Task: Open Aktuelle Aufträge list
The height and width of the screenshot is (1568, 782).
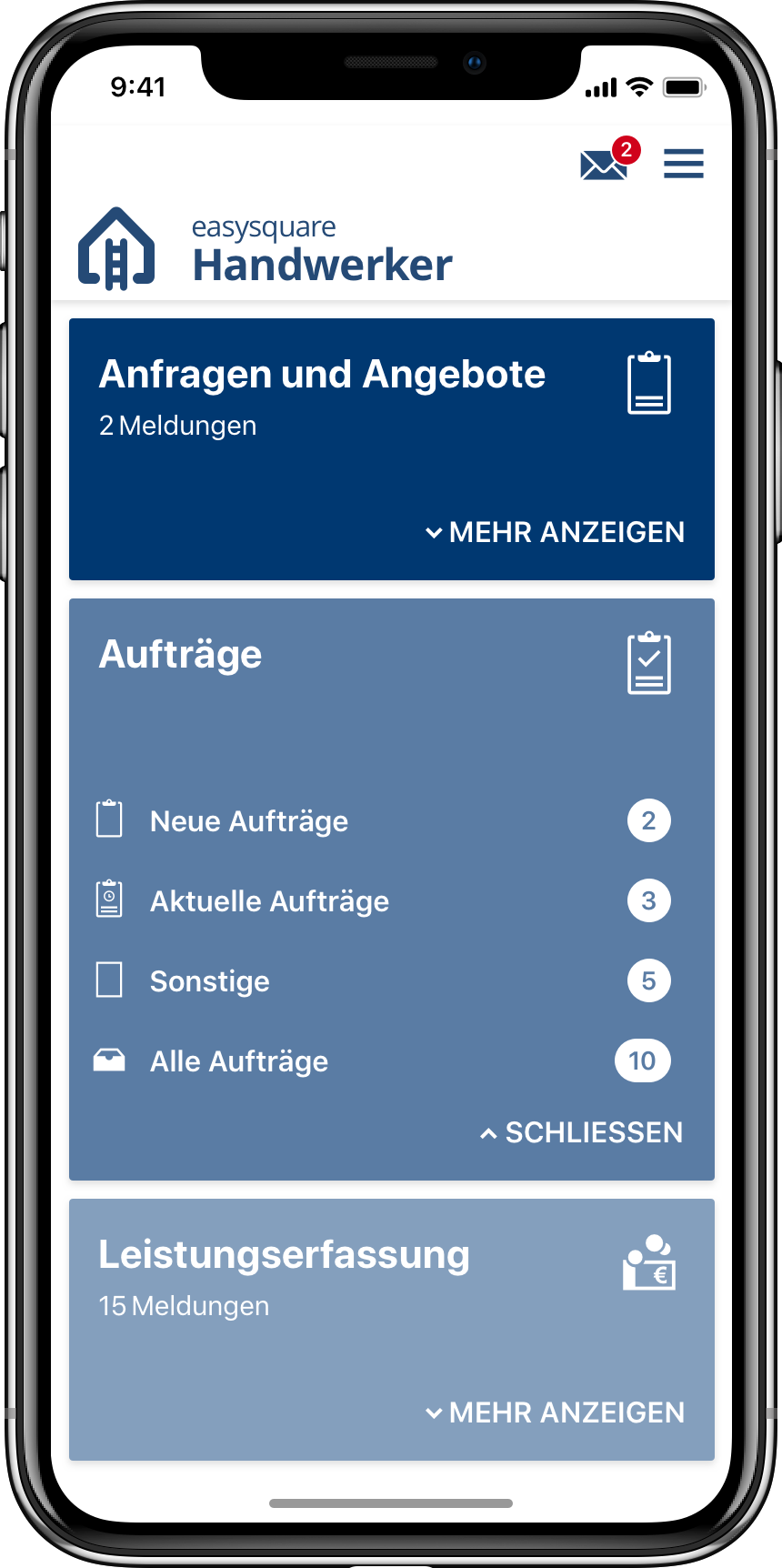Action: point(269,901)
